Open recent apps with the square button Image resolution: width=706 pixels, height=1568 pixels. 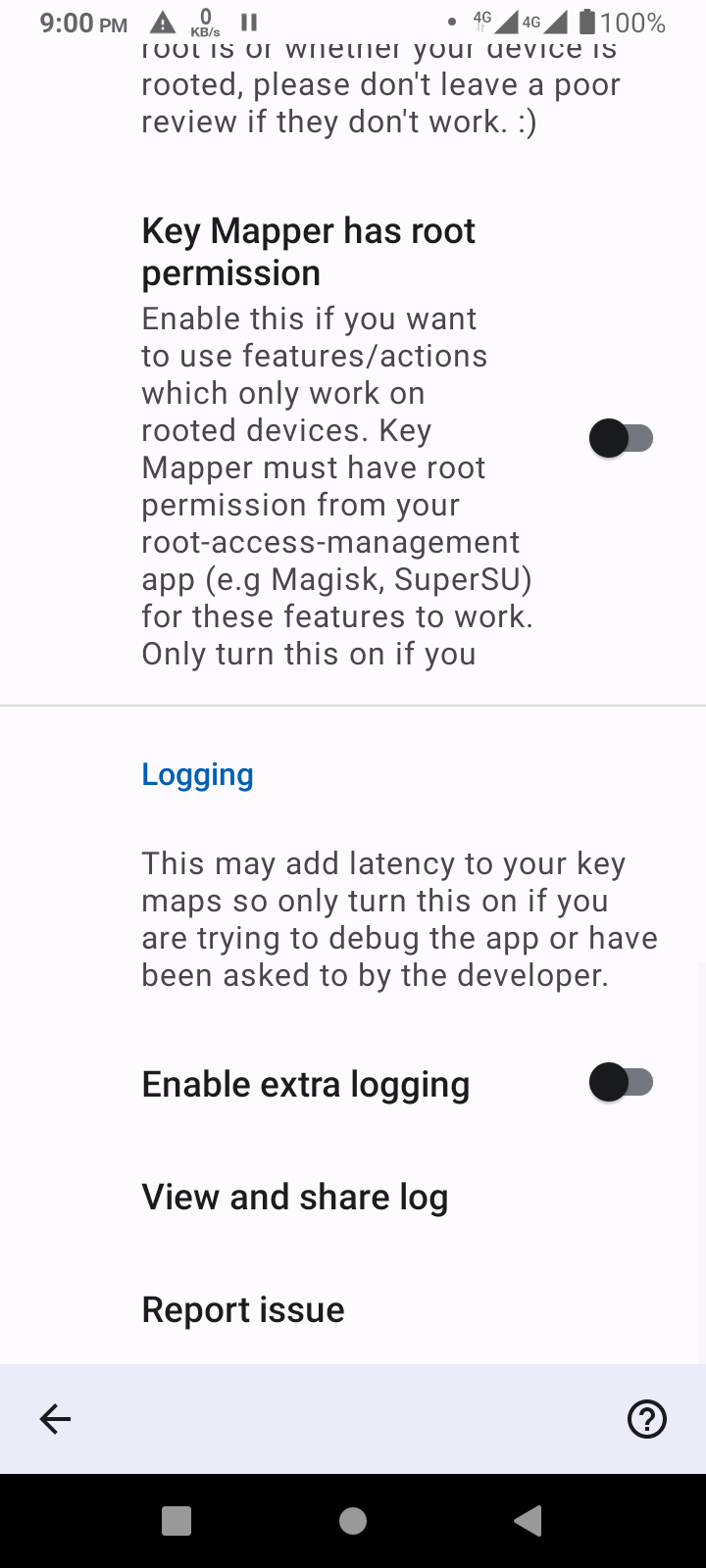pos(176,1520)
